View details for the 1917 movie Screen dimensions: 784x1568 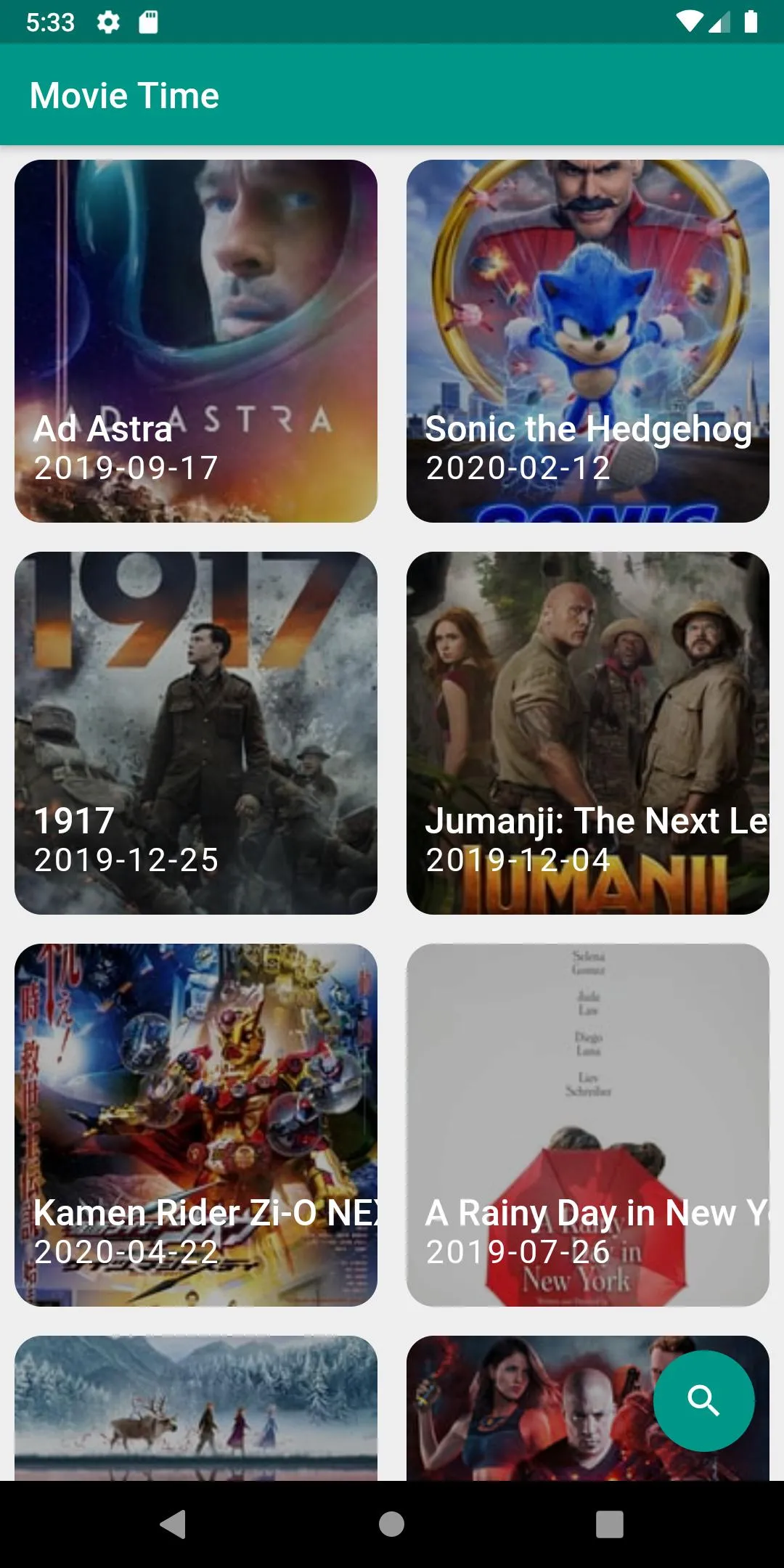[x=196, y=733]
